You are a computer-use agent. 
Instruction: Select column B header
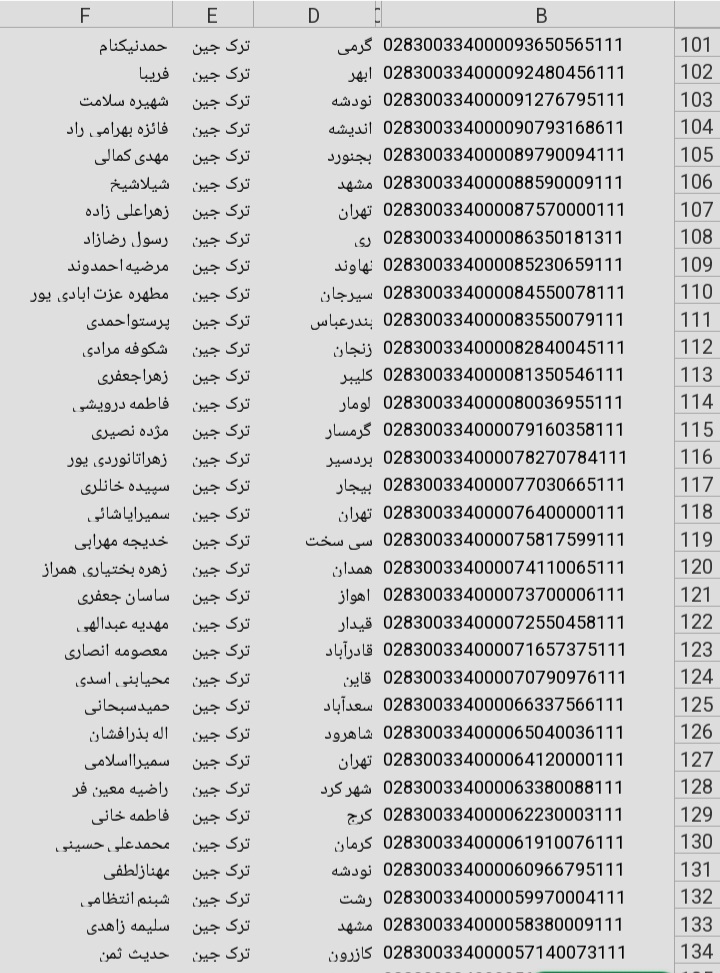(x=540, y=14)
